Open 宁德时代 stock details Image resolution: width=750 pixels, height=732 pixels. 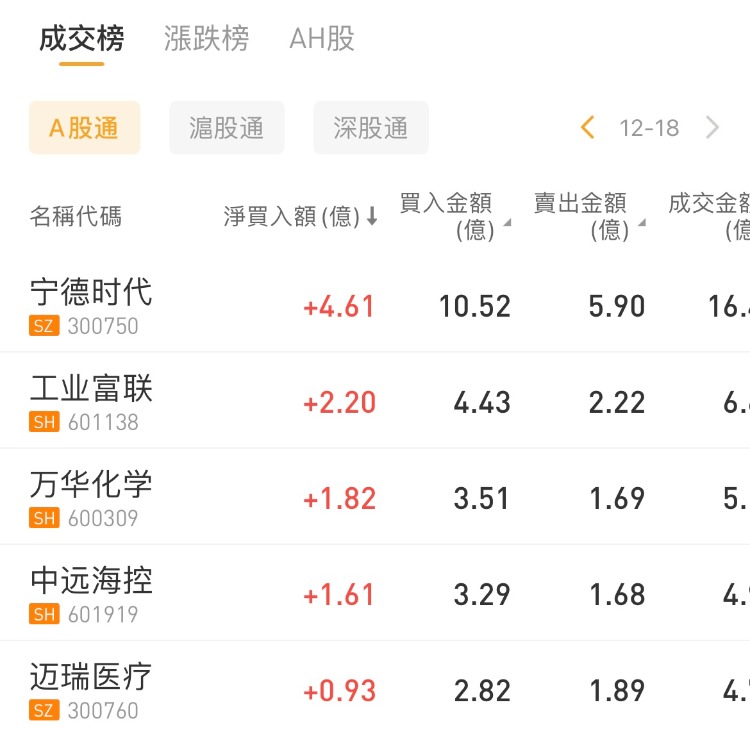point(91,305)
